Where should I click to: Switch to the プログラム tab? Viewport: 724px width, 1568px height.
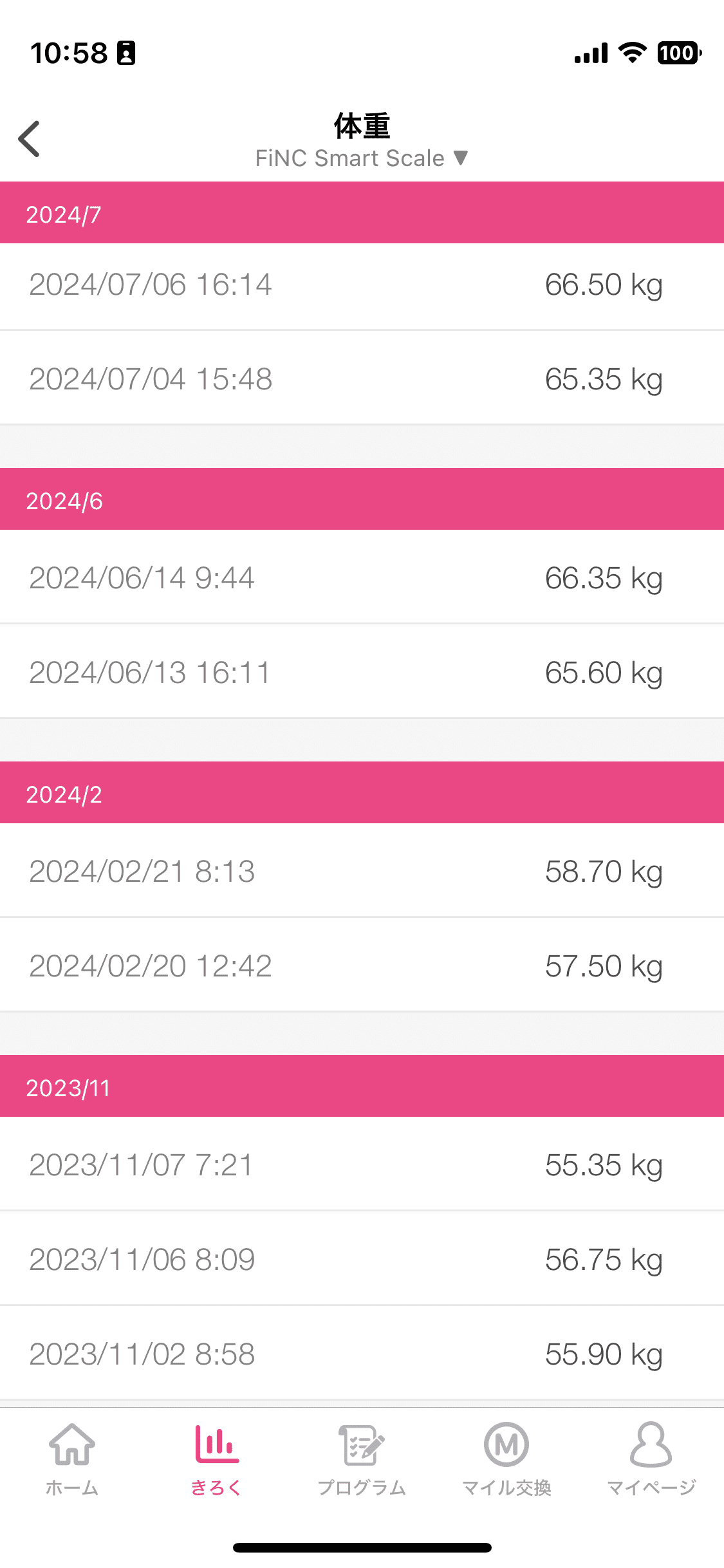(x=362, y=1459)
